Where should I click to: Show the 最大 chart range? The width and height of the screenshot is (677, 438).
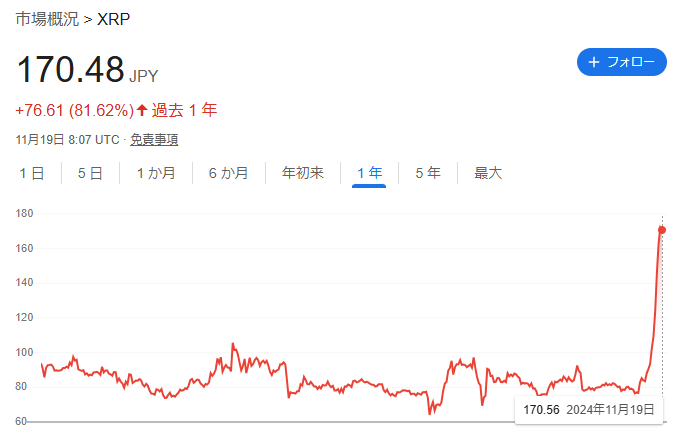point(488,173)
